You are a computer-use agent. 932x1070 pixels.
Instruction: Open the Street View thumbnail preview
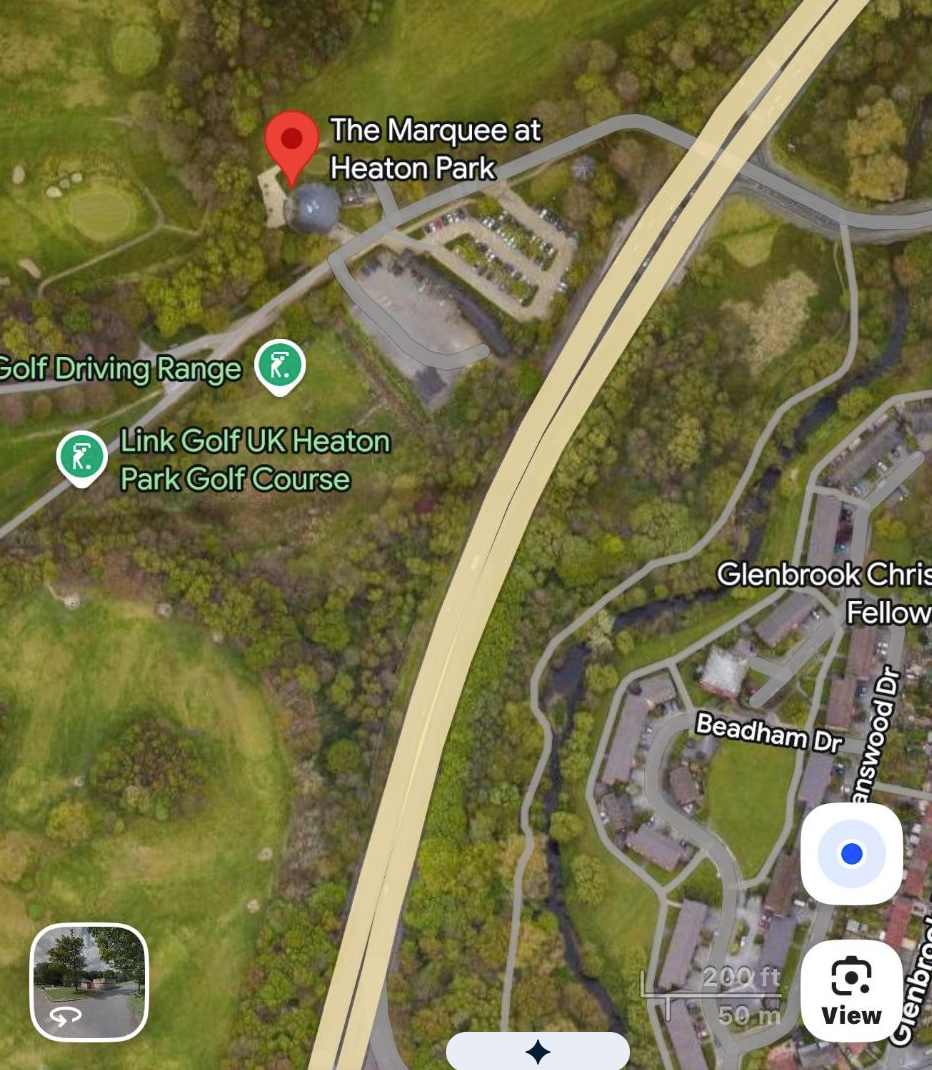point(89,982)
